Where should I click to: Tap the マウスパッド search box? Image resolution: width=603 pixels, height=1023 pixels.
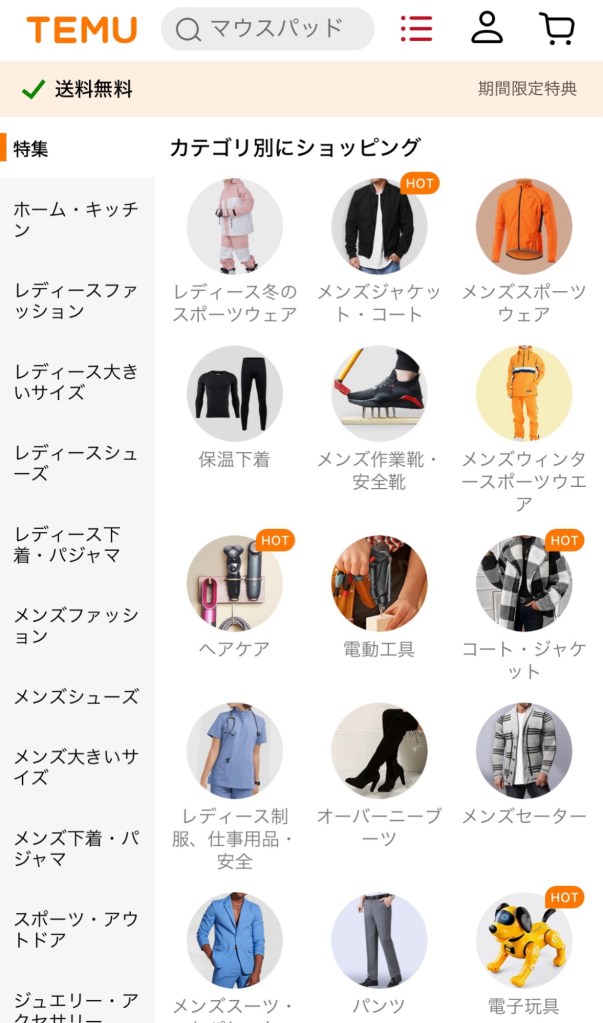coord(267,29)
